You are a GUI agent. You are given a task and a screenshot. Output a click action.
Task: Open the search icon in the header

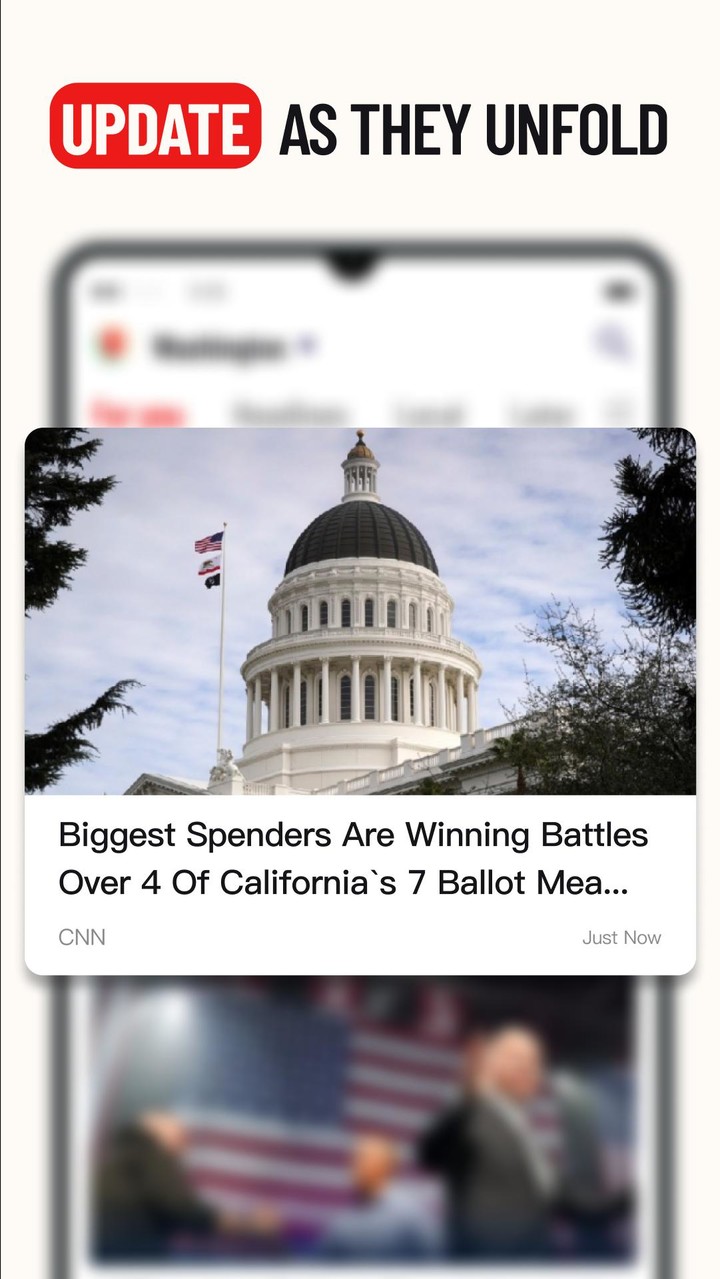(x=610, y=341)
